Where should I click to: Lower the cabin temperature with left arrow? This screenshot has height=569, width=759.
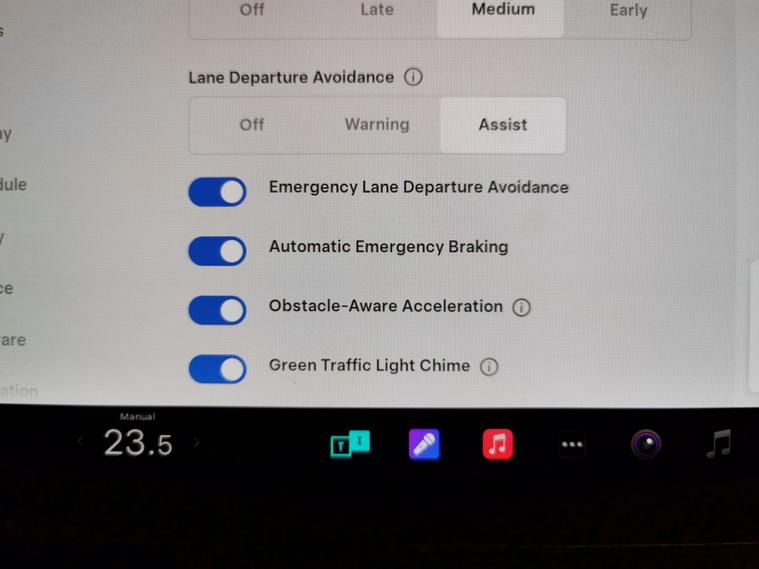(81, 442)
